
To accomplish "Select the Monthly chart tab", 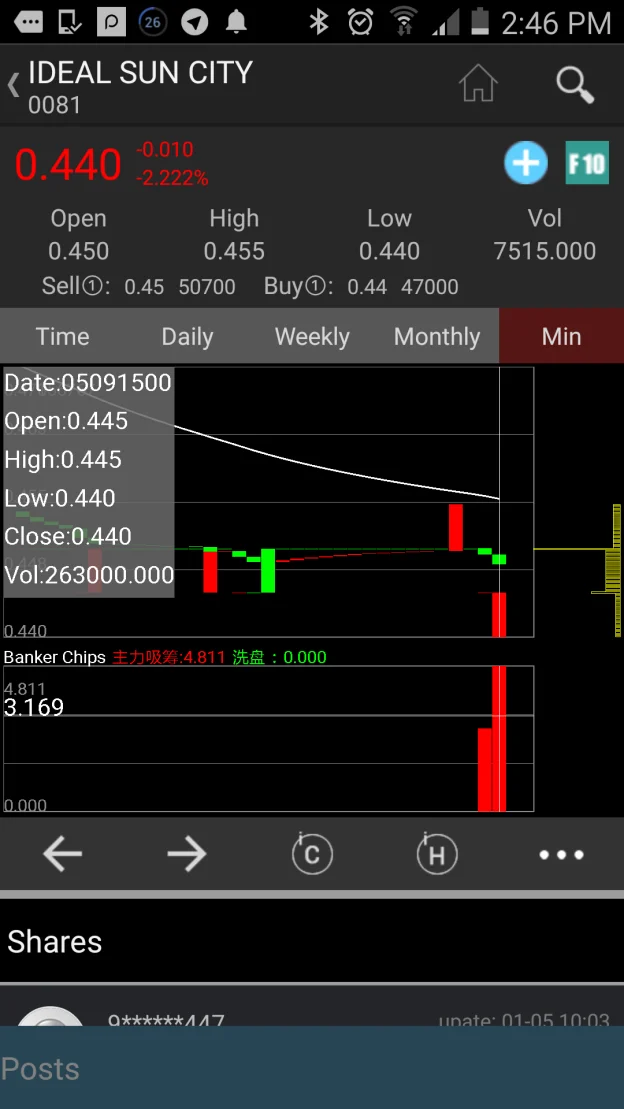I will point(437,336).
